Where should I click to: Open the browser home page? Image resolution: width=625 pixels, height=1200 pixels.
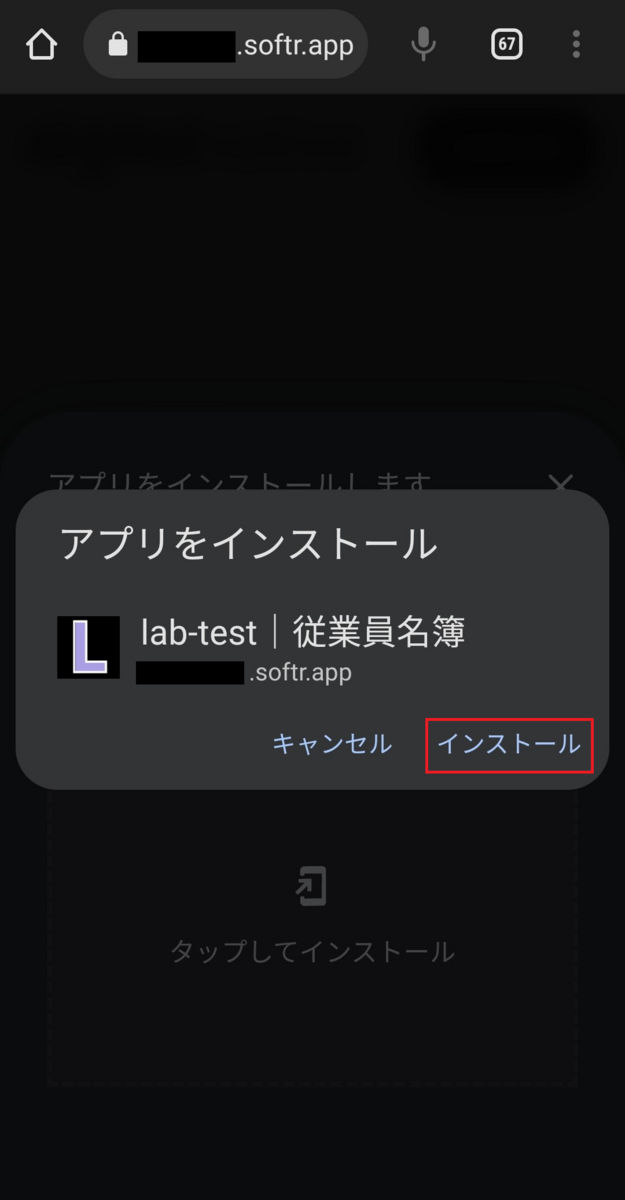click(41, 44)
